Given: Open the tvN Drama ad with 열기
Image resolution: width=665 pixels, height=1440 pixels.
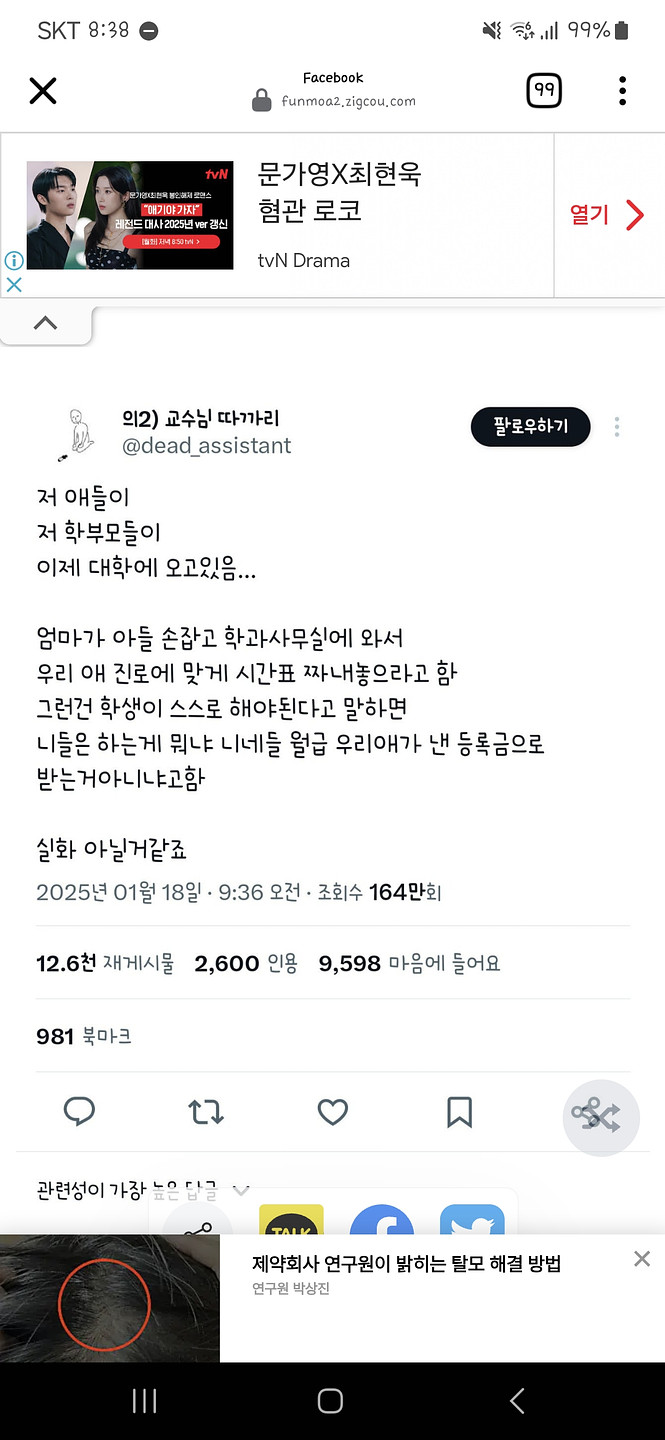Looking at the screenshot, I should point(607,215).
